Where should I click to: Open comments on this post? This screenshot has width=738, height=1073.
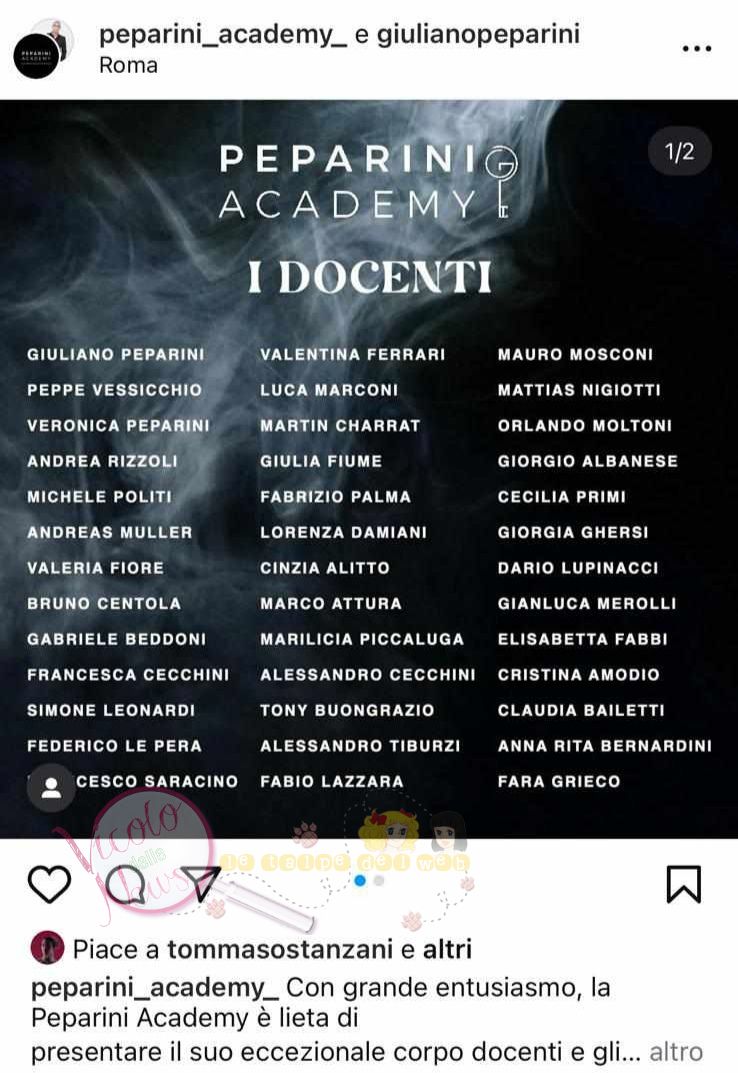click(125, 884)
